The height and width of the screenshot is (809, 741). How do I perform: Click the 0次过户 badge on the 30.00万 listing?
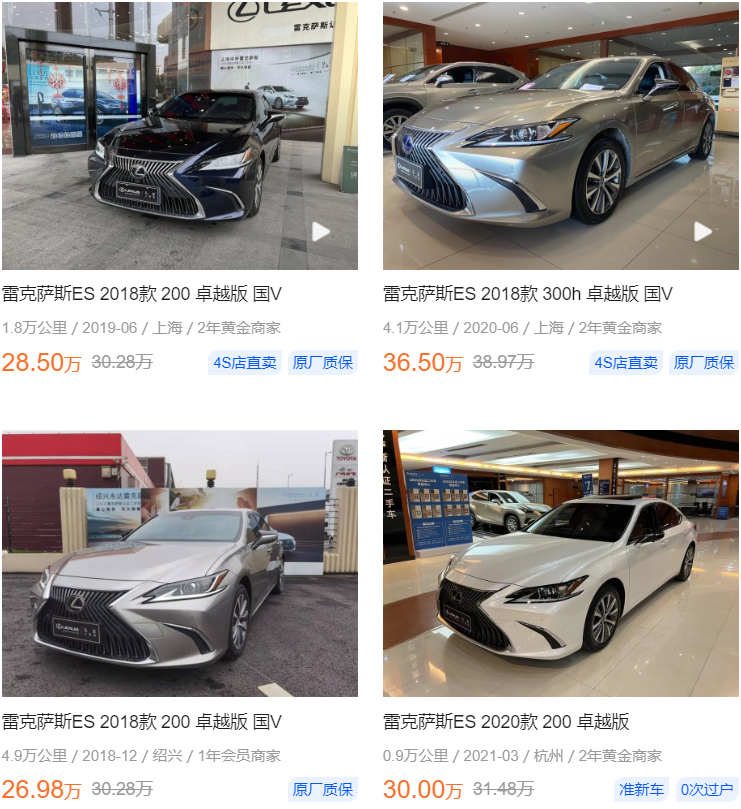click(705, 787)
